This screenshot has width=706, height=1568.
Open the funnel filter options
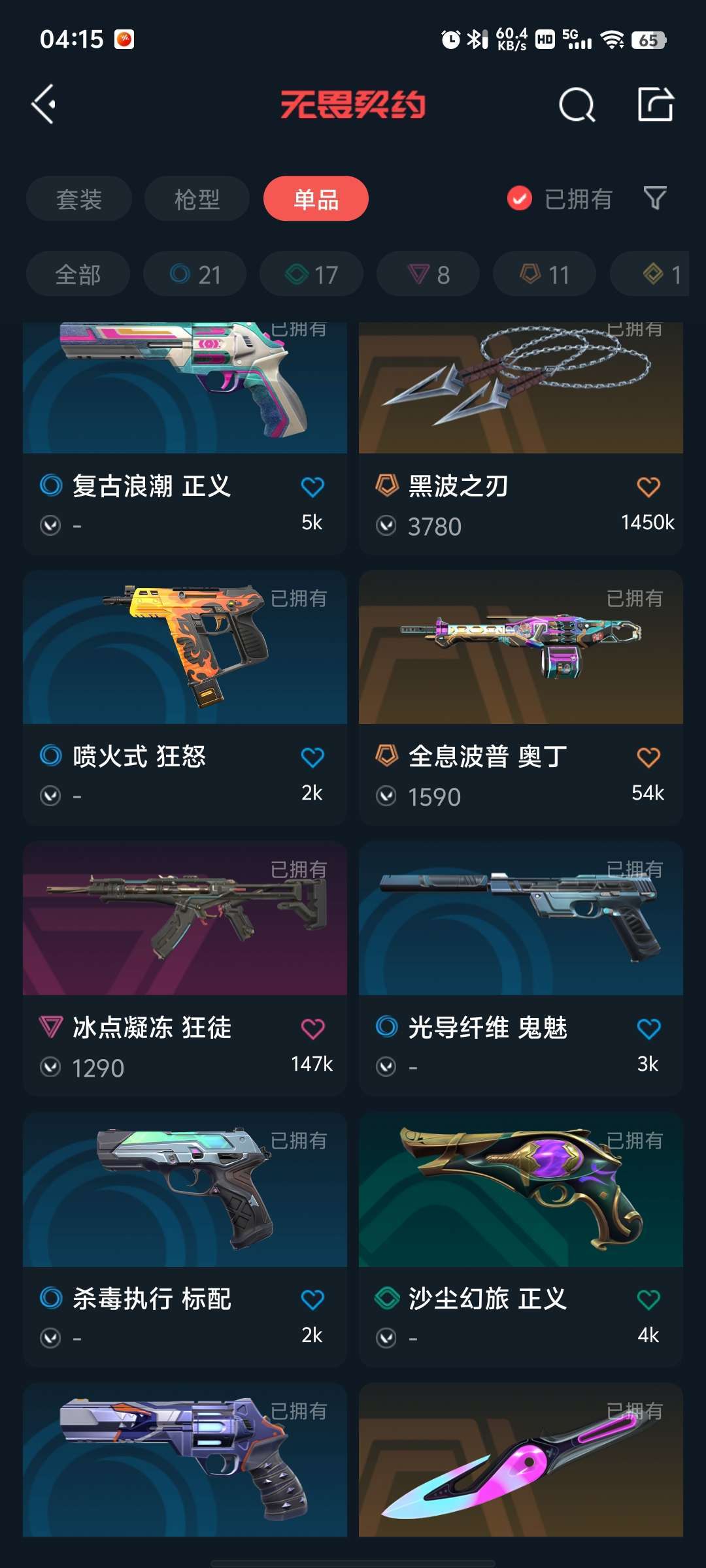[654, 198]
